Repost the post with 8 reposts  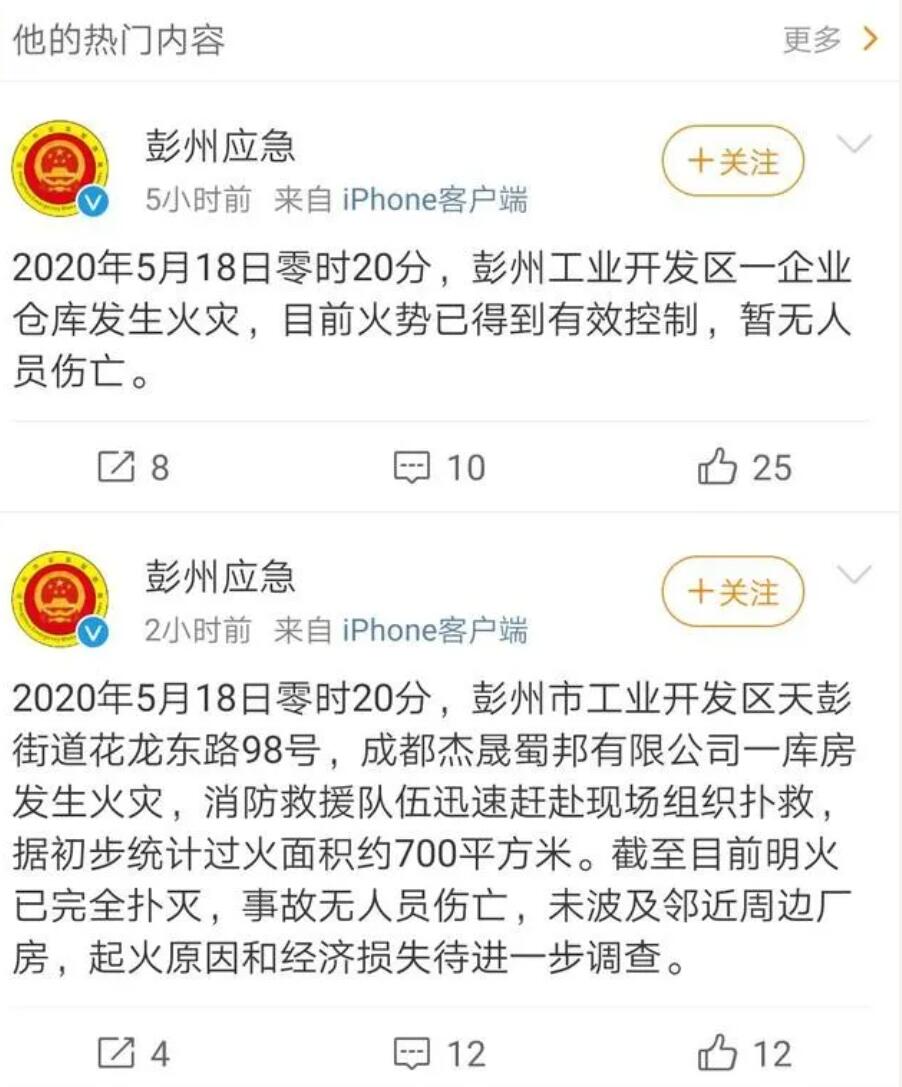(x=134, y=467)
